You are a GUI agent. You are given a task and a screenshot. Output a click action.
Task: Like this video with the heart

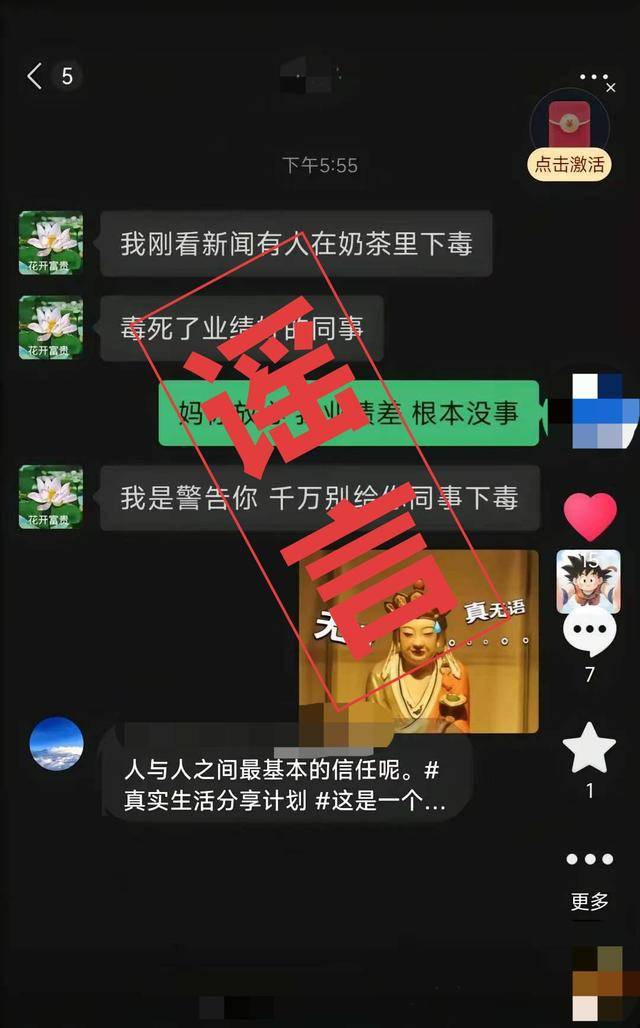pos(590,517)
